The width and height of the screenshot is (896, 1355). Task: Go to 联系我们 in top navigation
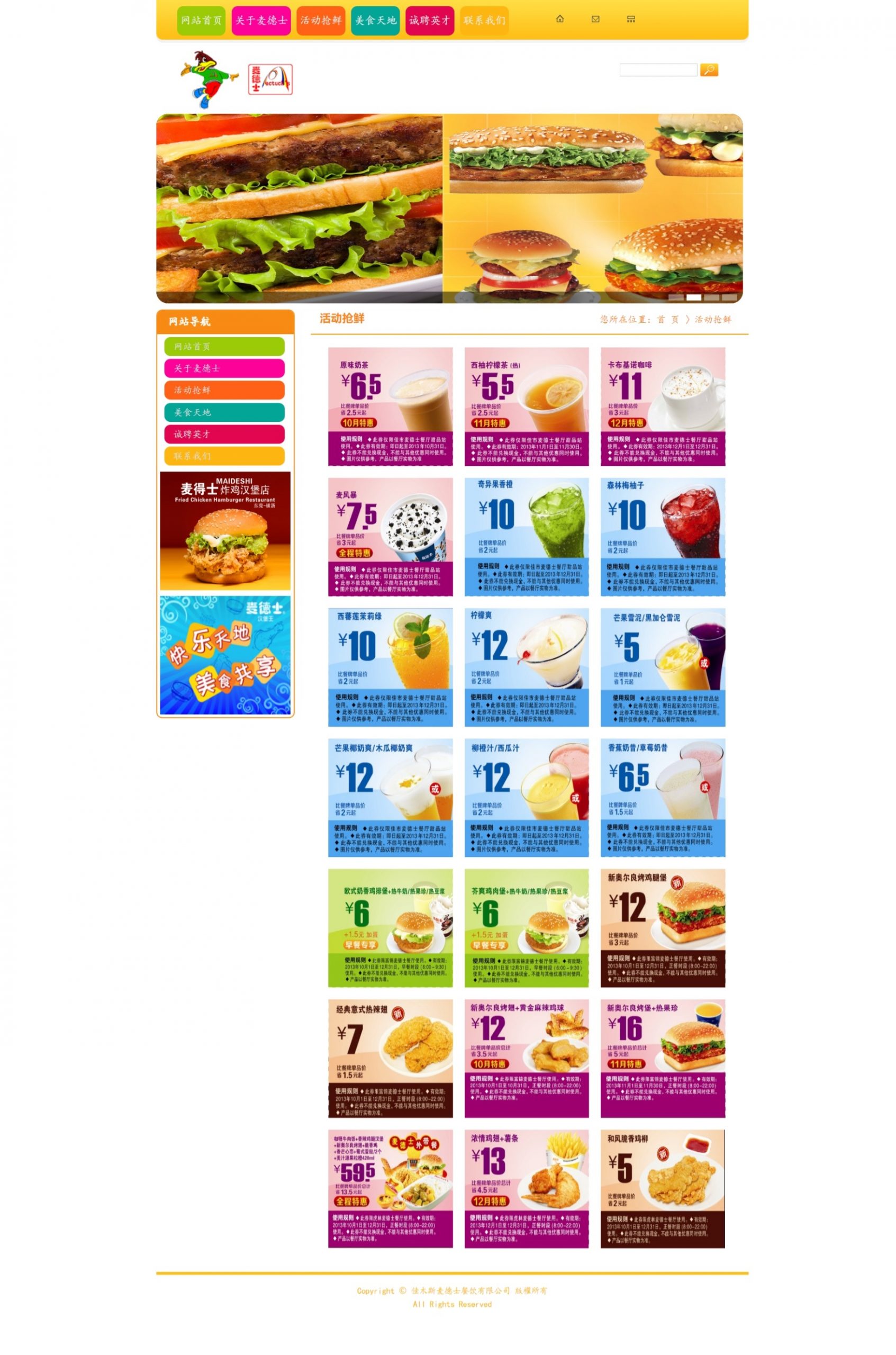tap(484, 21)
